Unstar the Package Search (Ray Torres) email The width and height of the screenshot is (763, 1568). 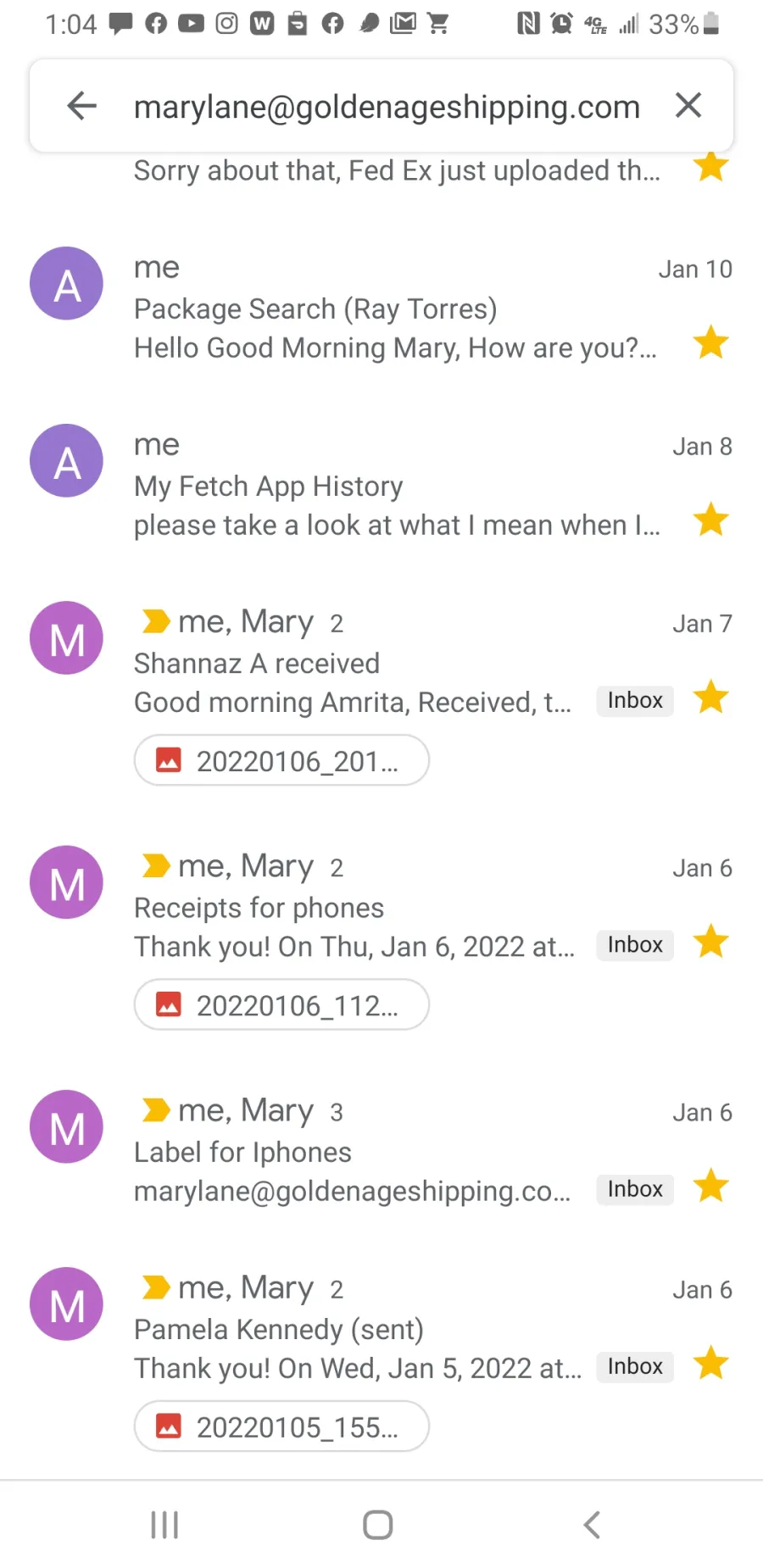tap(710, 343)
